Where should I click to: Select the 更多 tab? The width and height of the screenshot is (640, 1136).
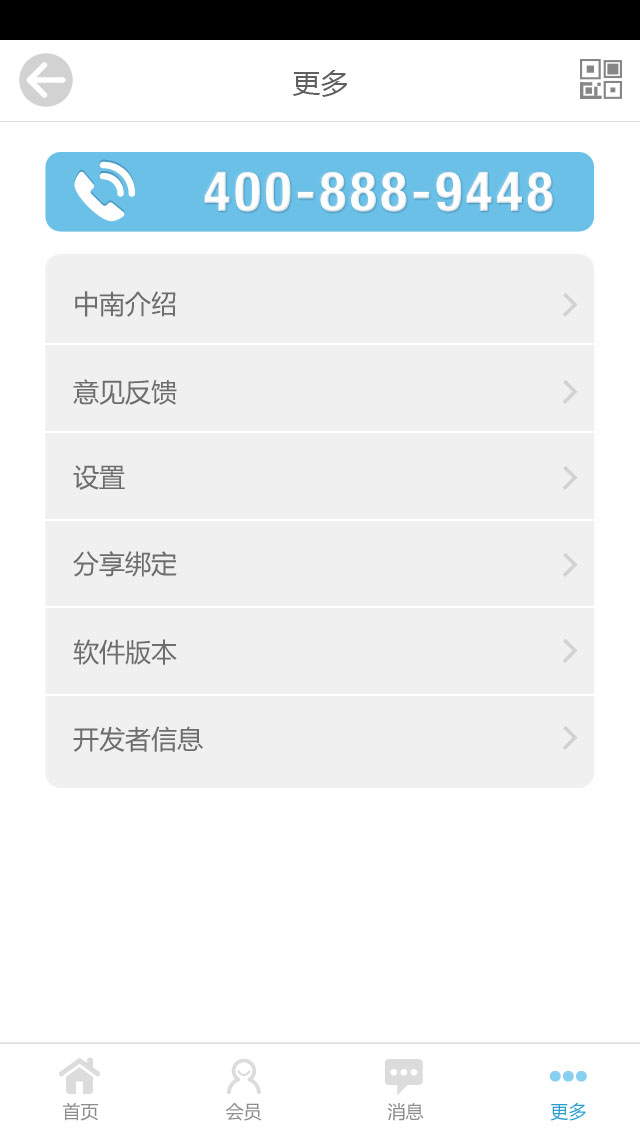568,1090
